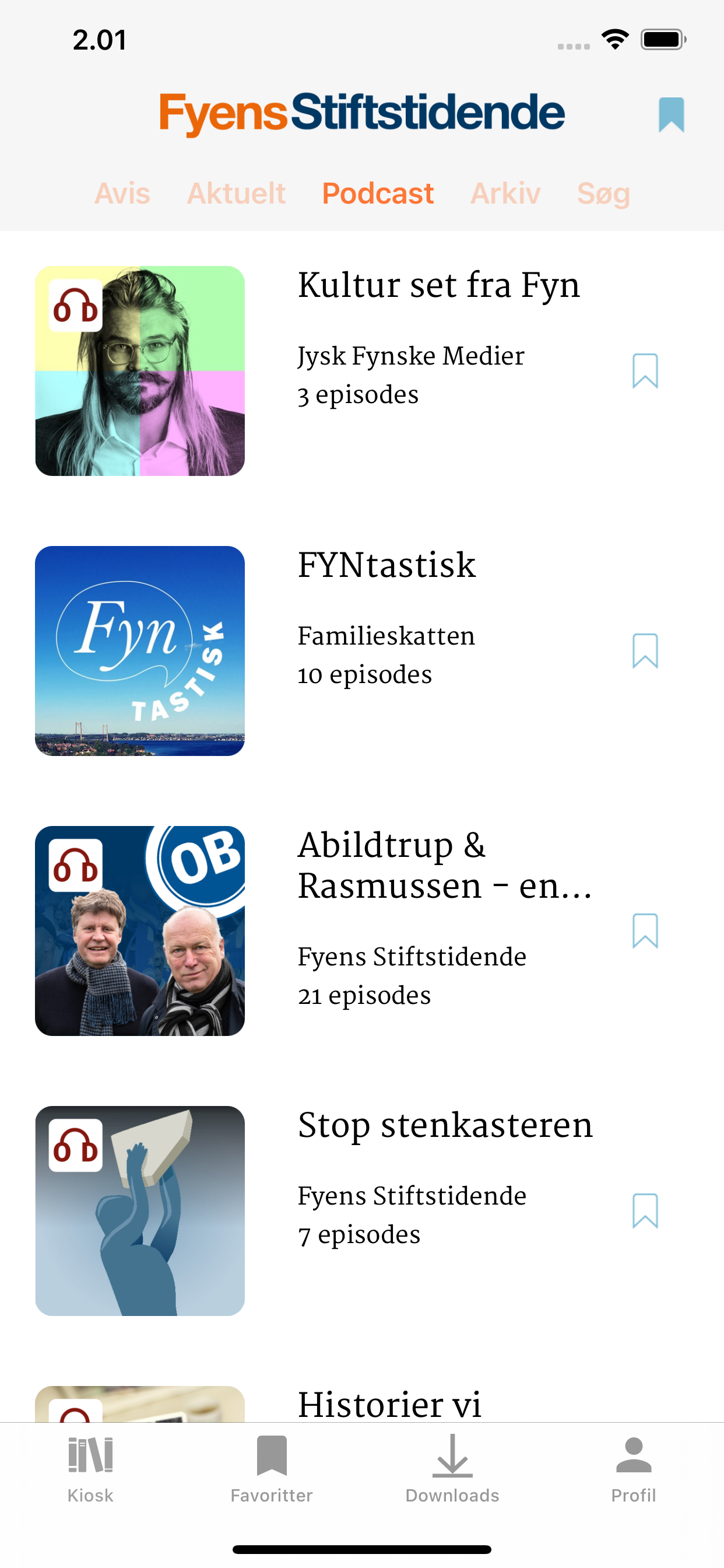Open the bookmarks icon in the header
This screenshot has height=1568, width=724.
[x=671, y=114]
